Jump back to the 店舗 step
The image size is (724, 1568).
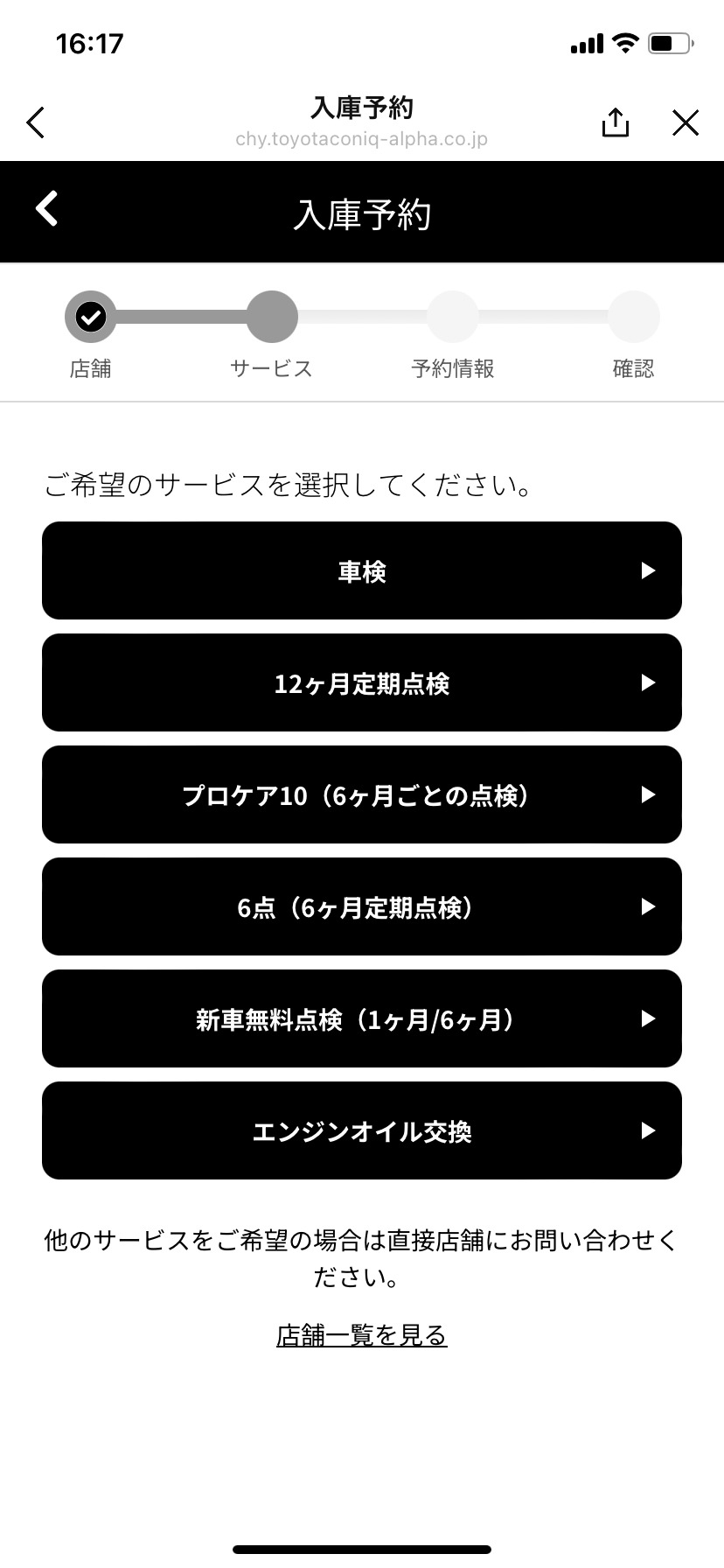click(x=91, y=317)
